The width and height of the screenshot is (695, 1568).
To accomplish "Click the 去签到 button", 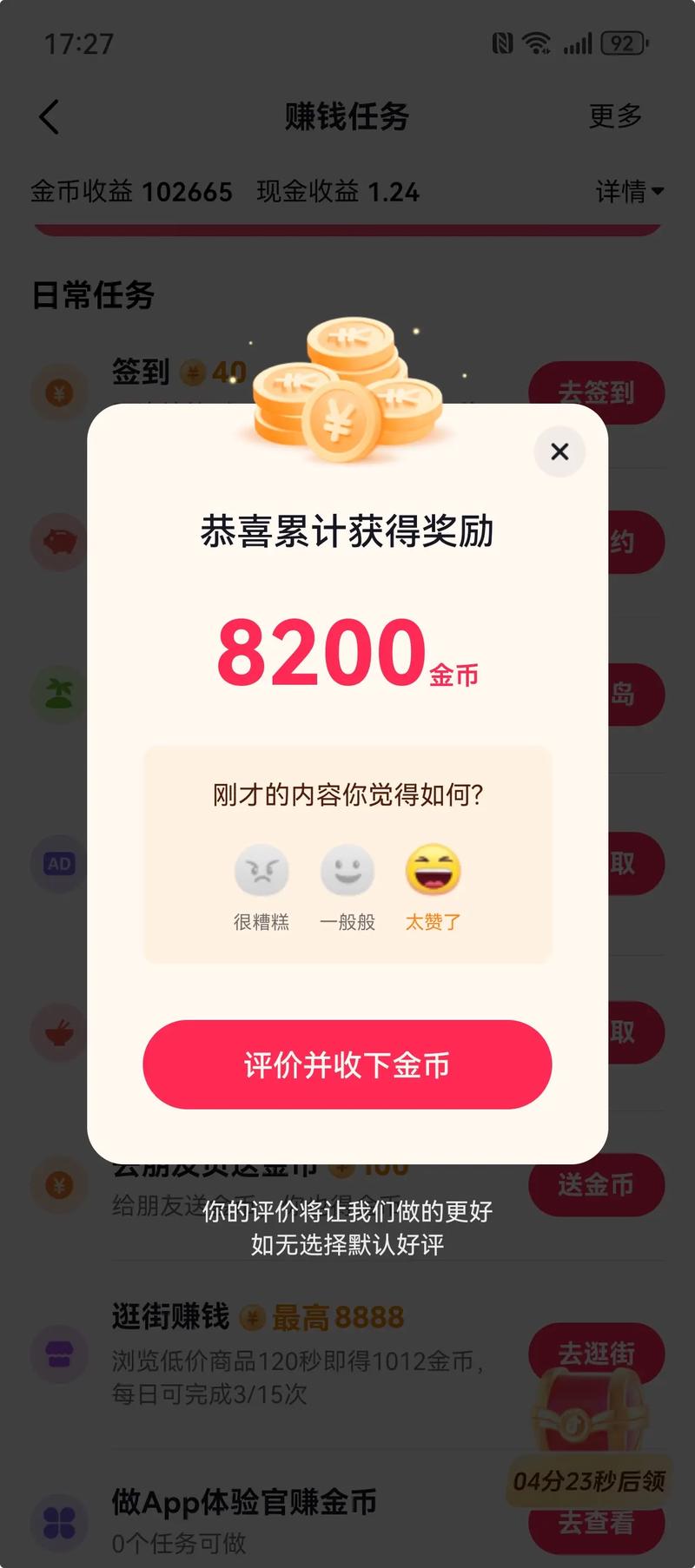I will (x=597, y=392).
